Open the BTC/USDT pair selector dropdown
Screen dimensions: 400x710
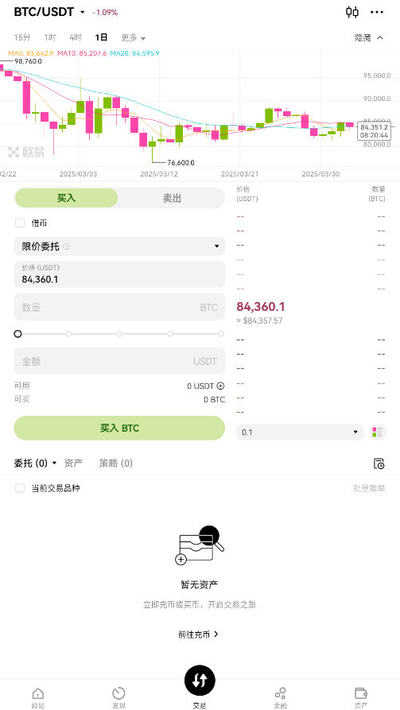coord(50,12)
